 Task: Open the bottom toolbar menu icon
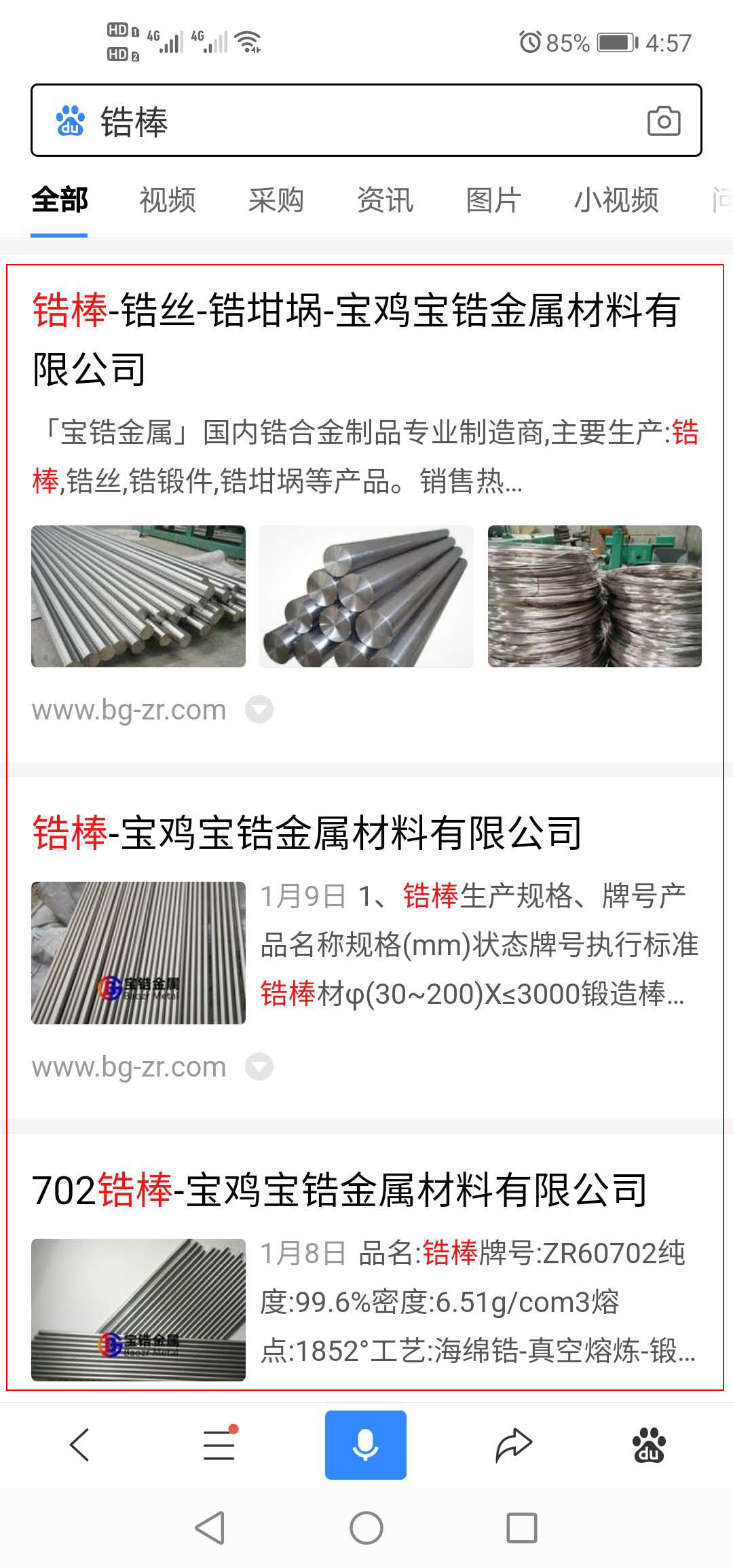click(x=219, y=1444)
